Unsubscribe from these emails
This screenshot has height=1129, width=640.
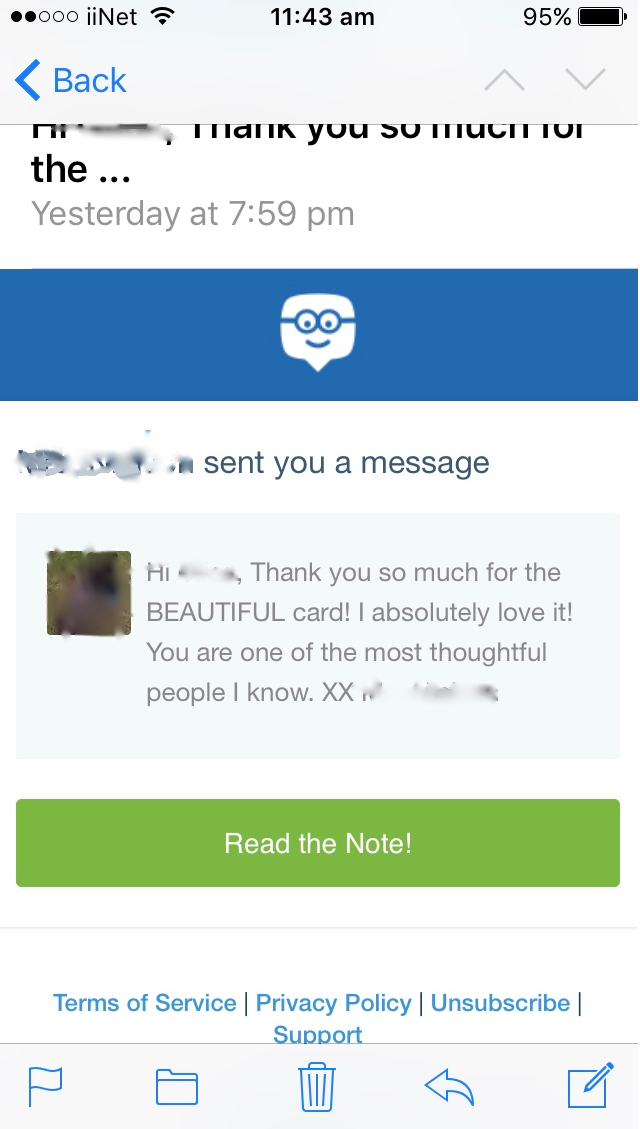[500, 1003]
